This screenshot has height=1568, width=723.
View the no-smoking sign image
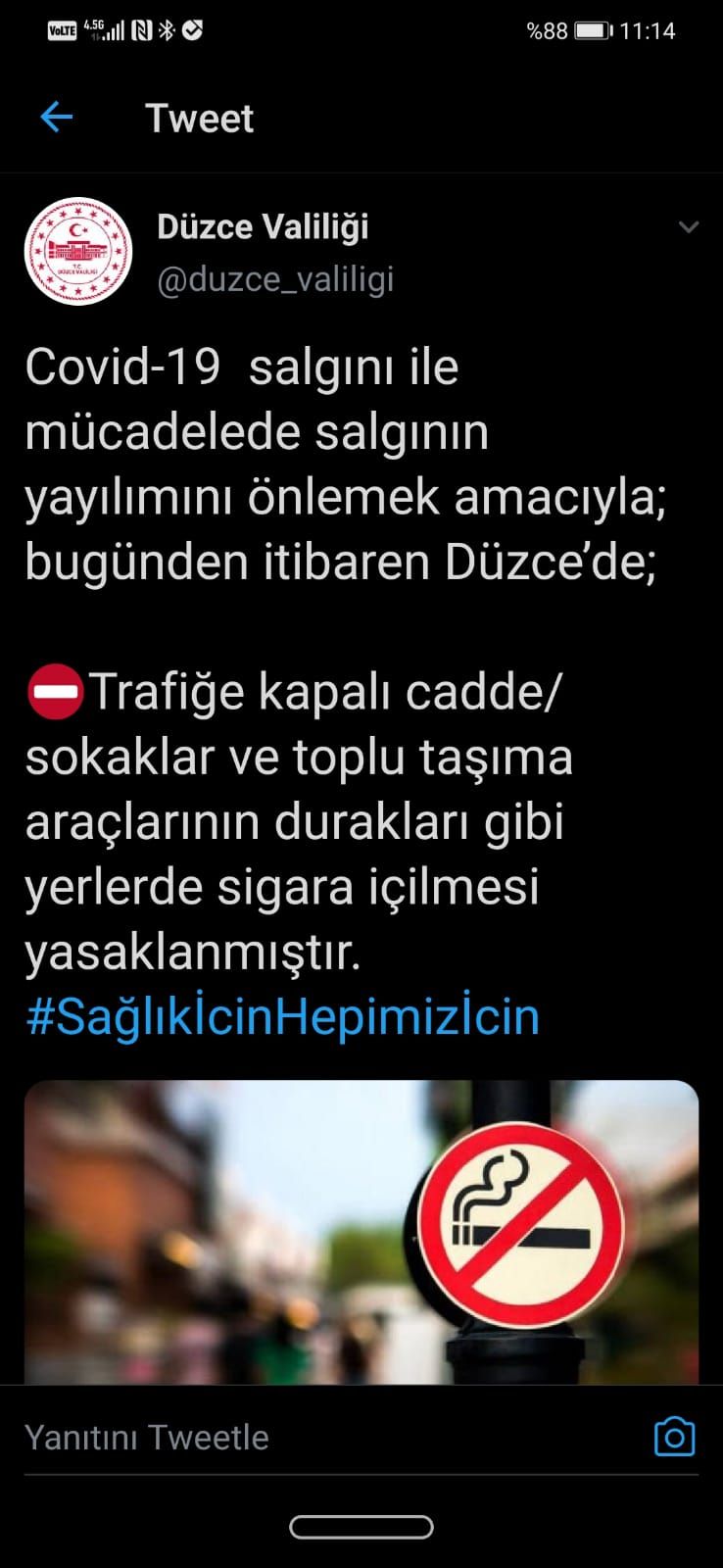[361, 1231]
